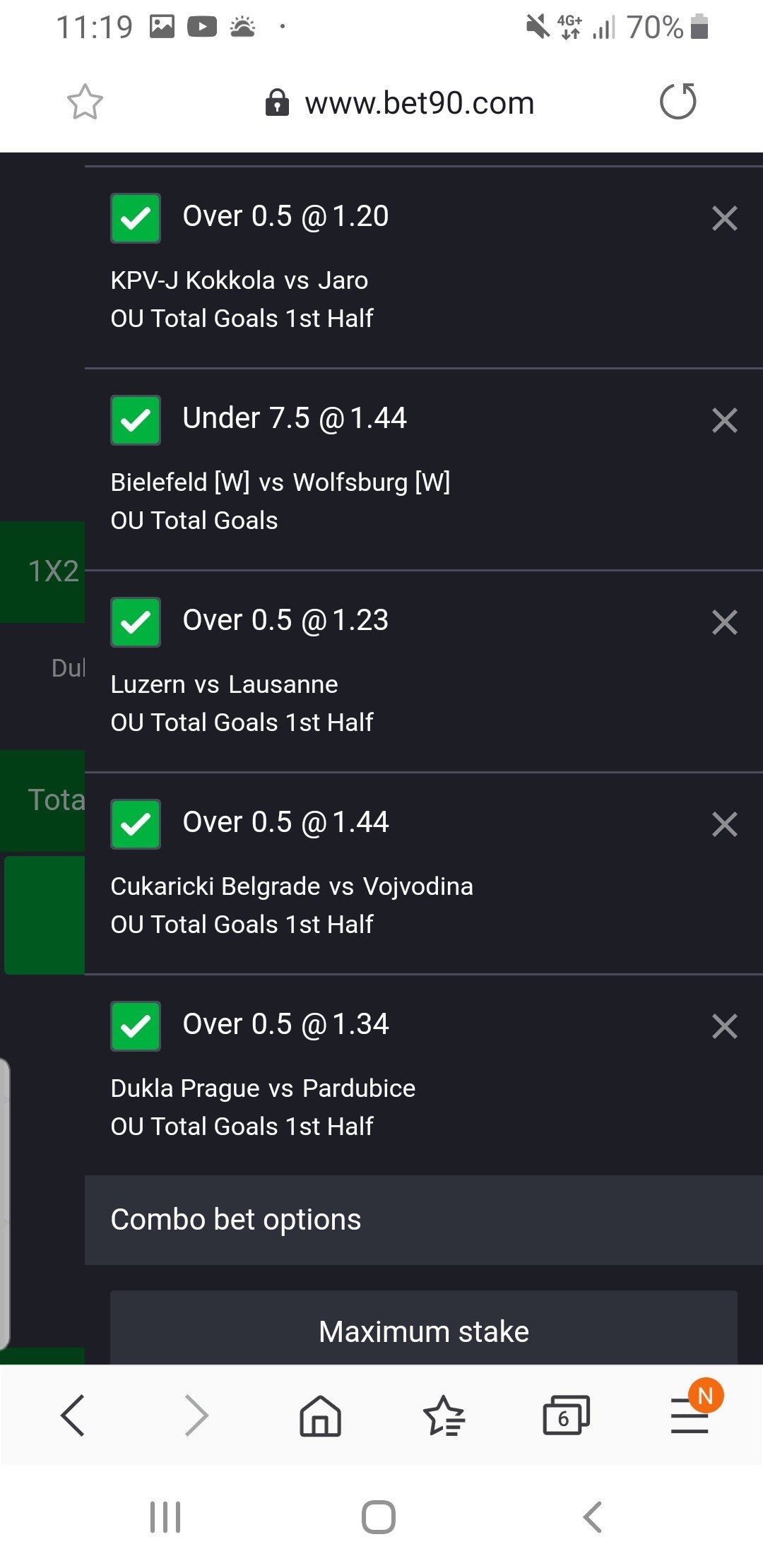Image resolution: width=763 pixels, height=1568 pixels.
Task: Reload the bet90 page
Action: click(678, 102)
